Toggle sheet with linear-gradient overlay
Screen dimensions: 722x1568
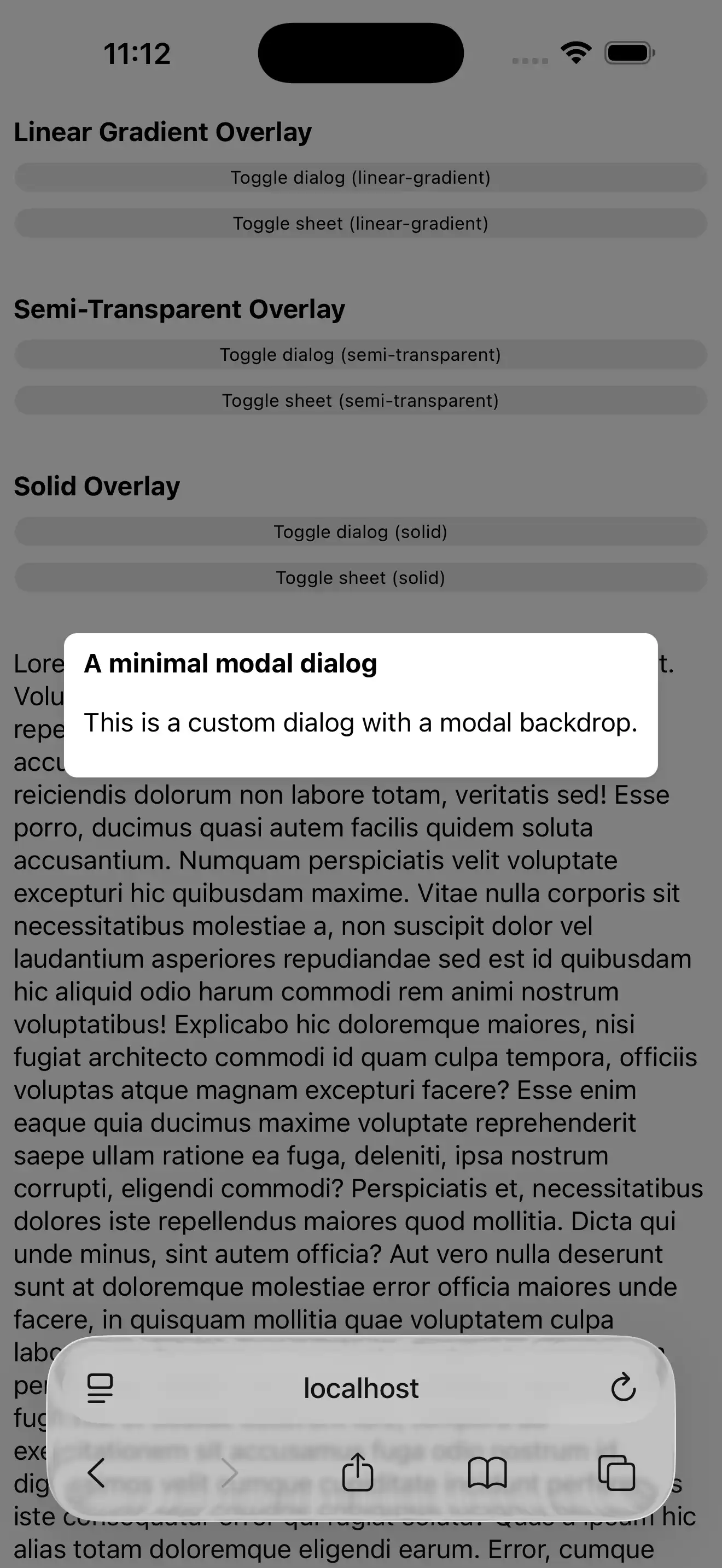(x=360, y=224)
